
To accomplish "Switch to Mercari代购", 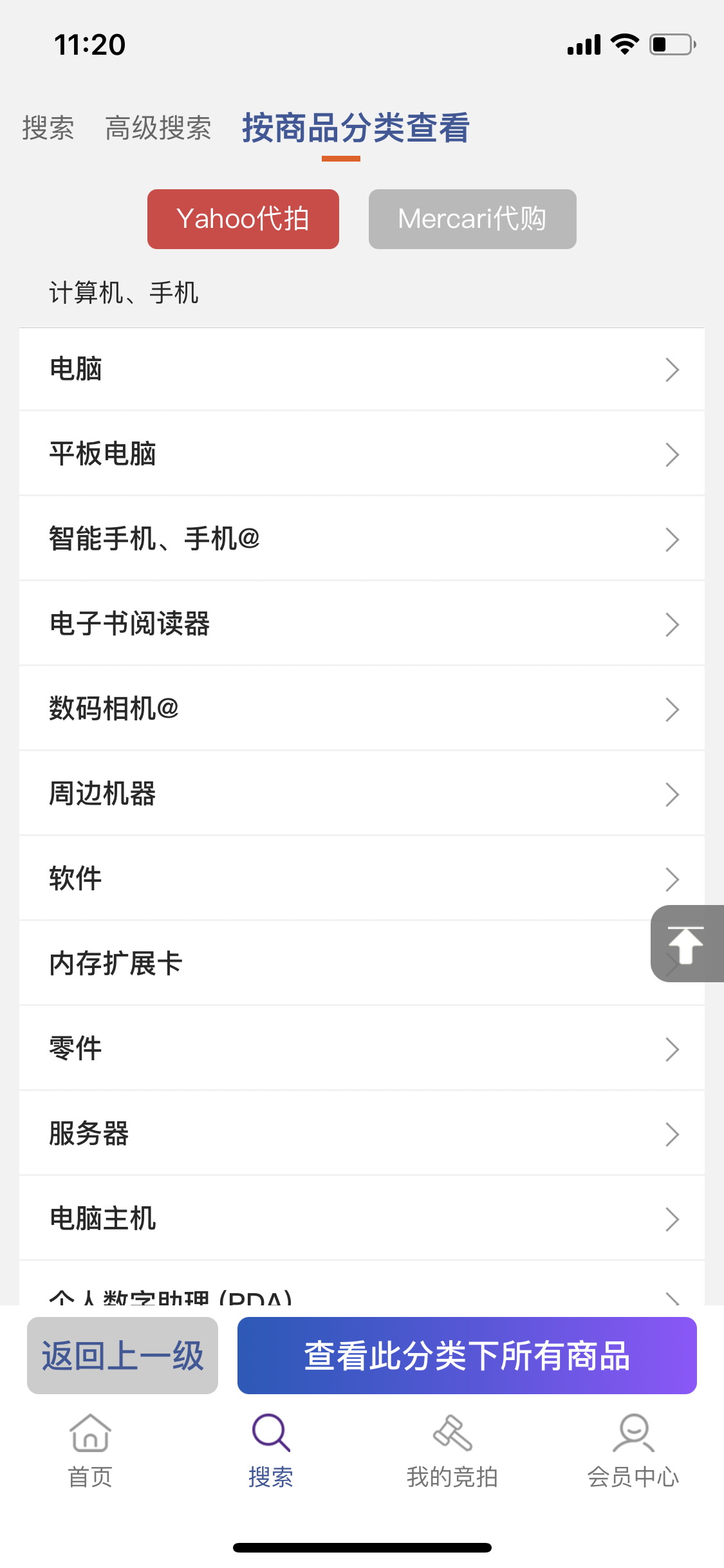I will tap(472, 219).
